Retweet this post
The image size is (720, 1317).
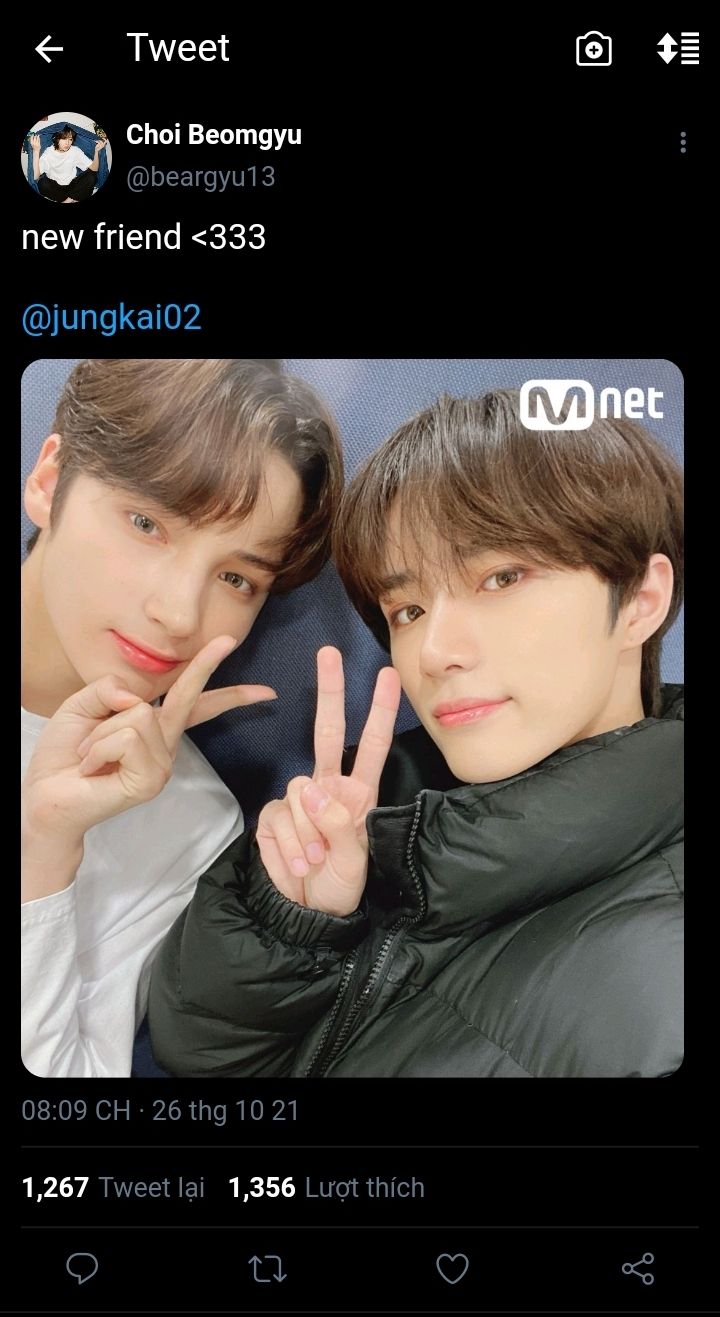267,1269
